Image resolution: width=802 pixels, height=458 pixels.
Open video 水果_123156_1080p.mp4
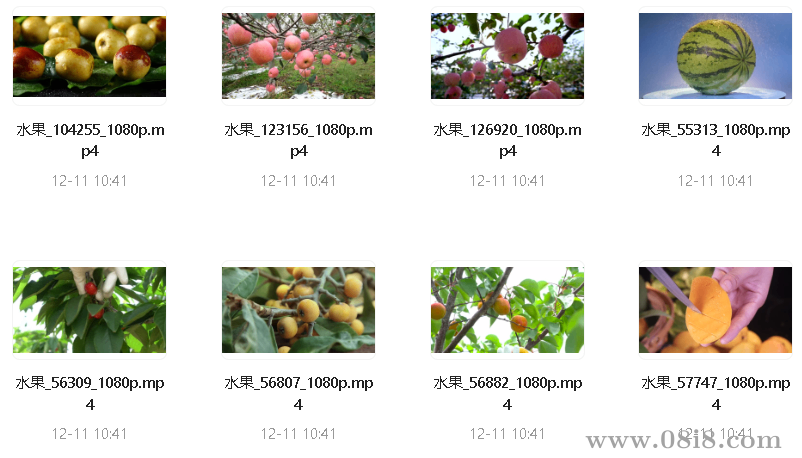click(x=298, y=56)
